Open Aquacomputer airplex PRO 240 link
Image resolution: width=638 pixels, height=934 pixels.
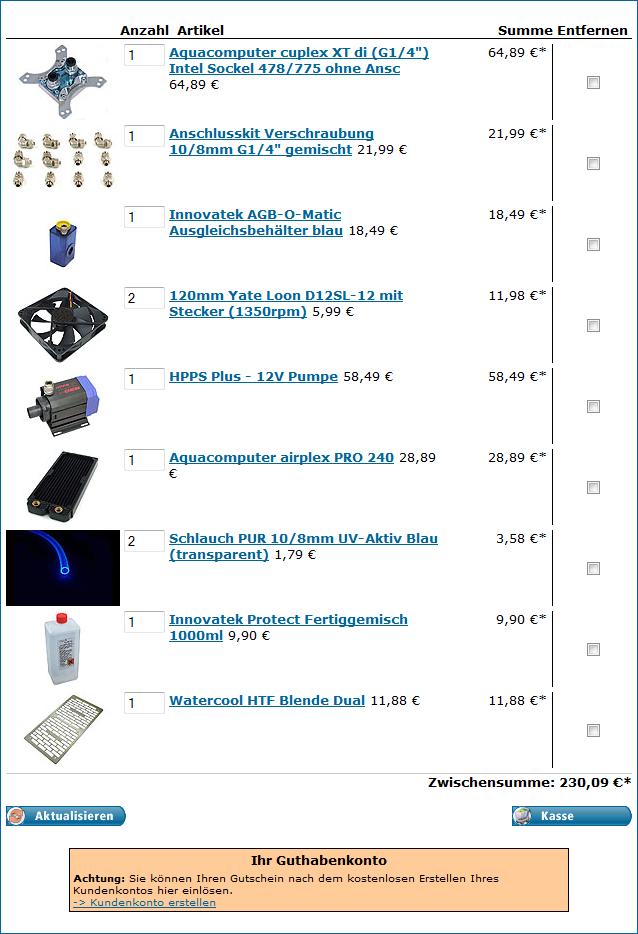(281, 457)
